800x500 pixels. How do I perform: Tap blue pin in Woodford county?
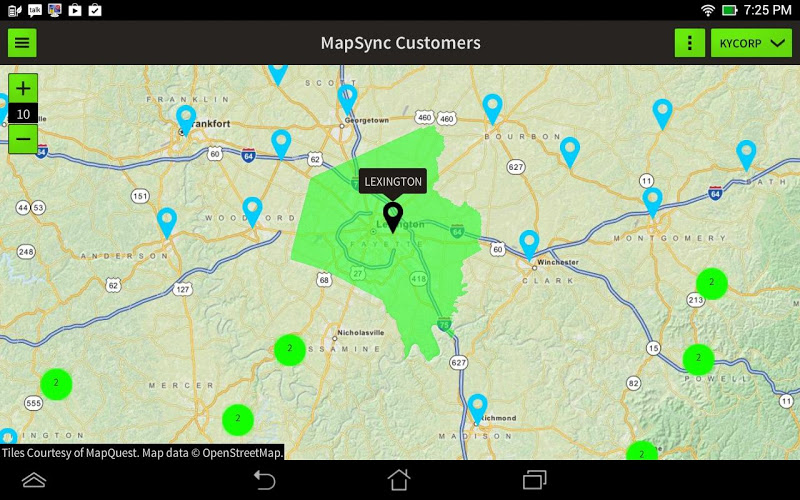point(253,209)
